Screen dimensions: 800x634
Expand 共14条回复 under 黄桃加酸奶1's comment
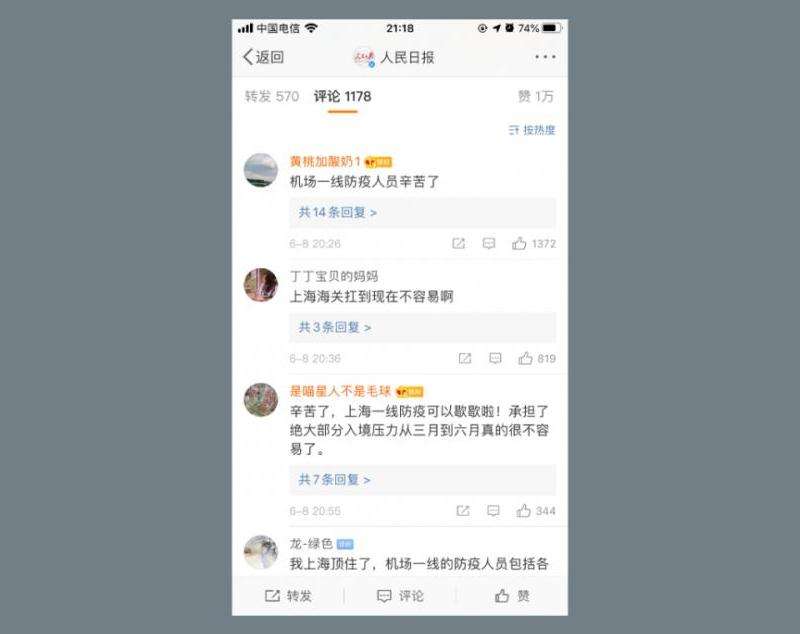(x=338, y=213)
